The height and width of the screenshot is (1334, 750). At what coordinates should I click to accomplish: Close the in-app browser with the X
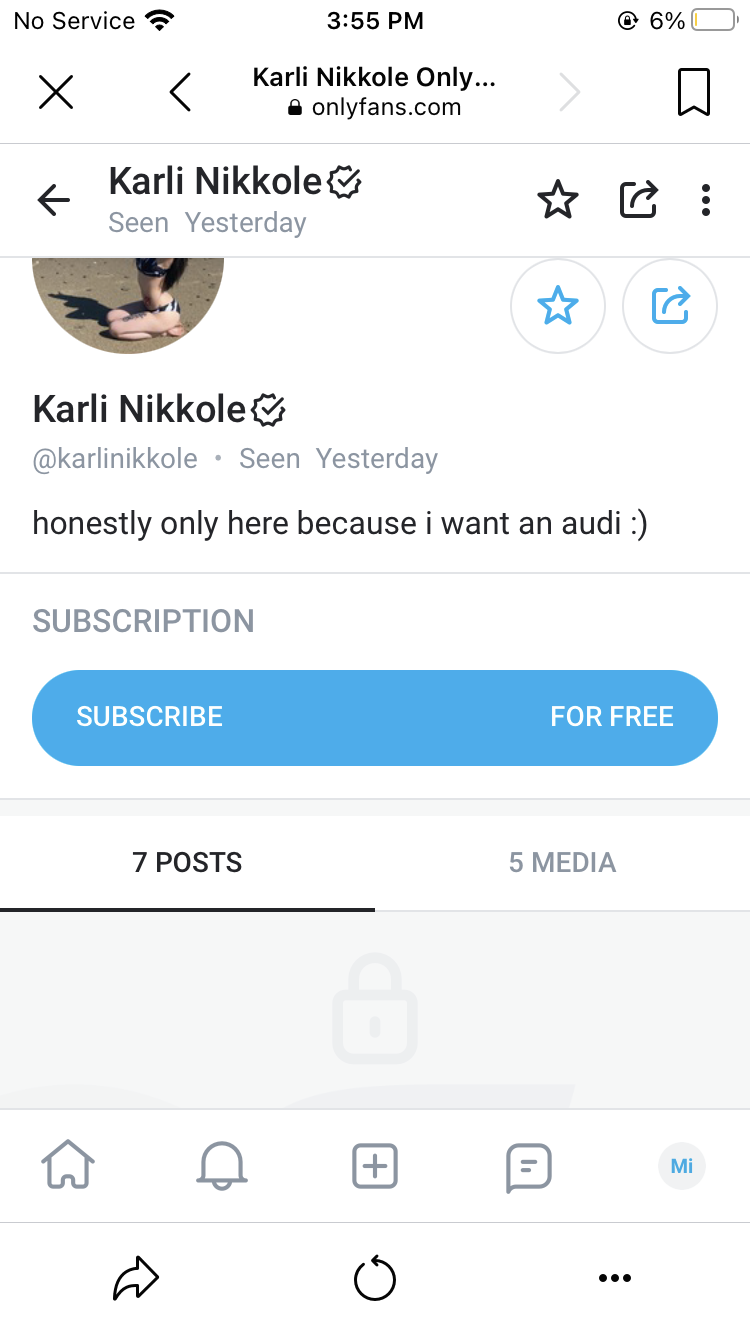tap(56, 93)
